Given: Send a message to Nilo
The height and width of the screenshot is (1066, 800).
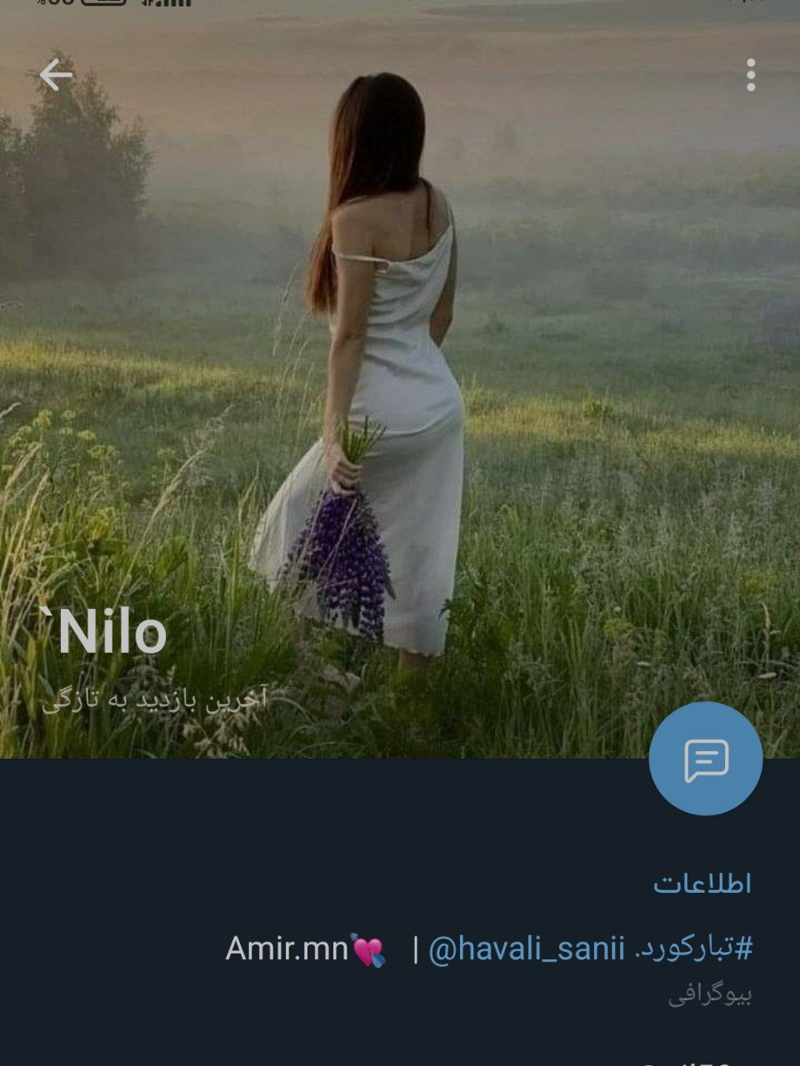Looking at the screenshot, I should 705,759.
